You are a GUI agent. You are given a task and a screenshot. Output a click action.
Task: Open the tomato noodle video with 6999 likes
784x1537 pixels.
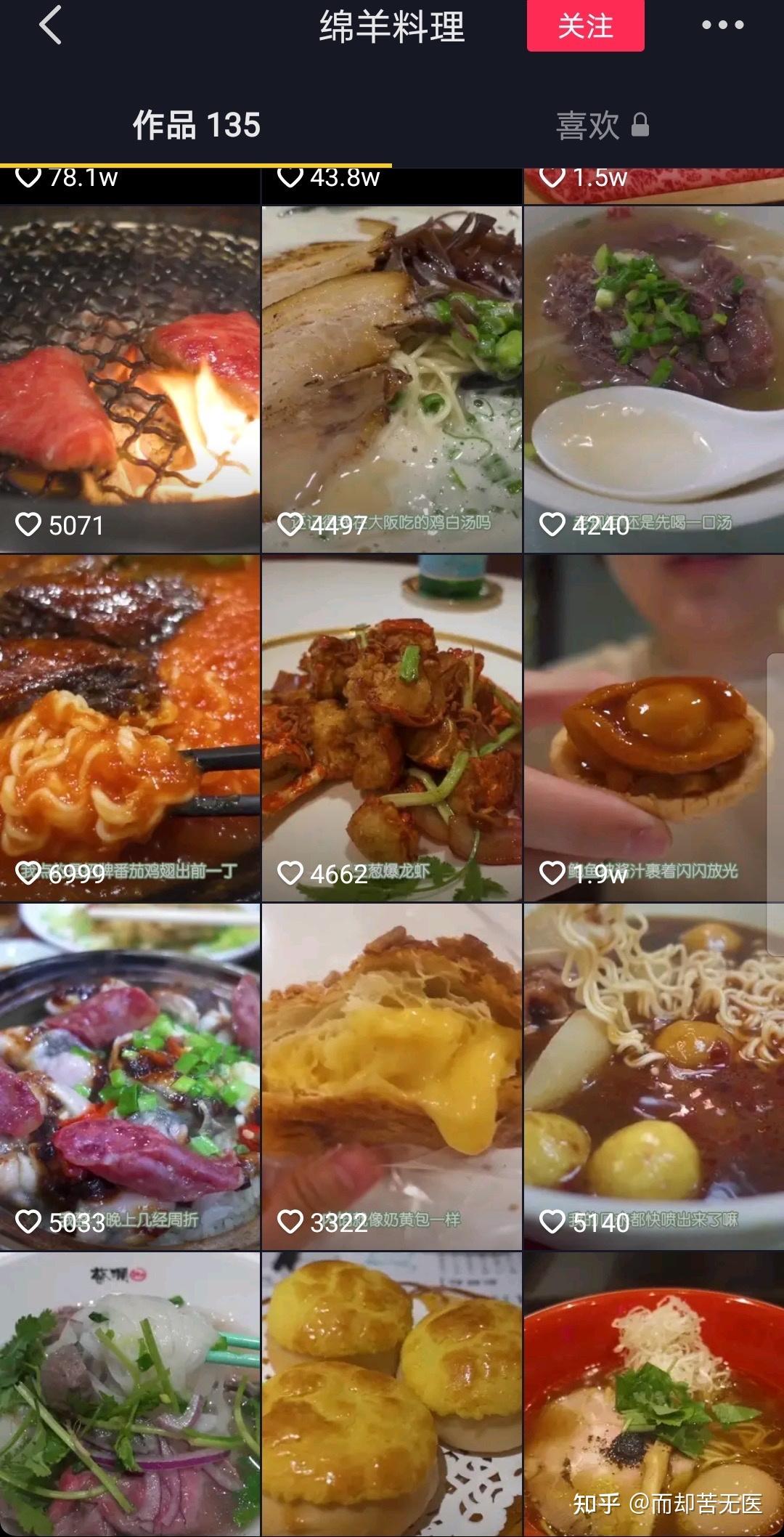(x=129, y=726)
